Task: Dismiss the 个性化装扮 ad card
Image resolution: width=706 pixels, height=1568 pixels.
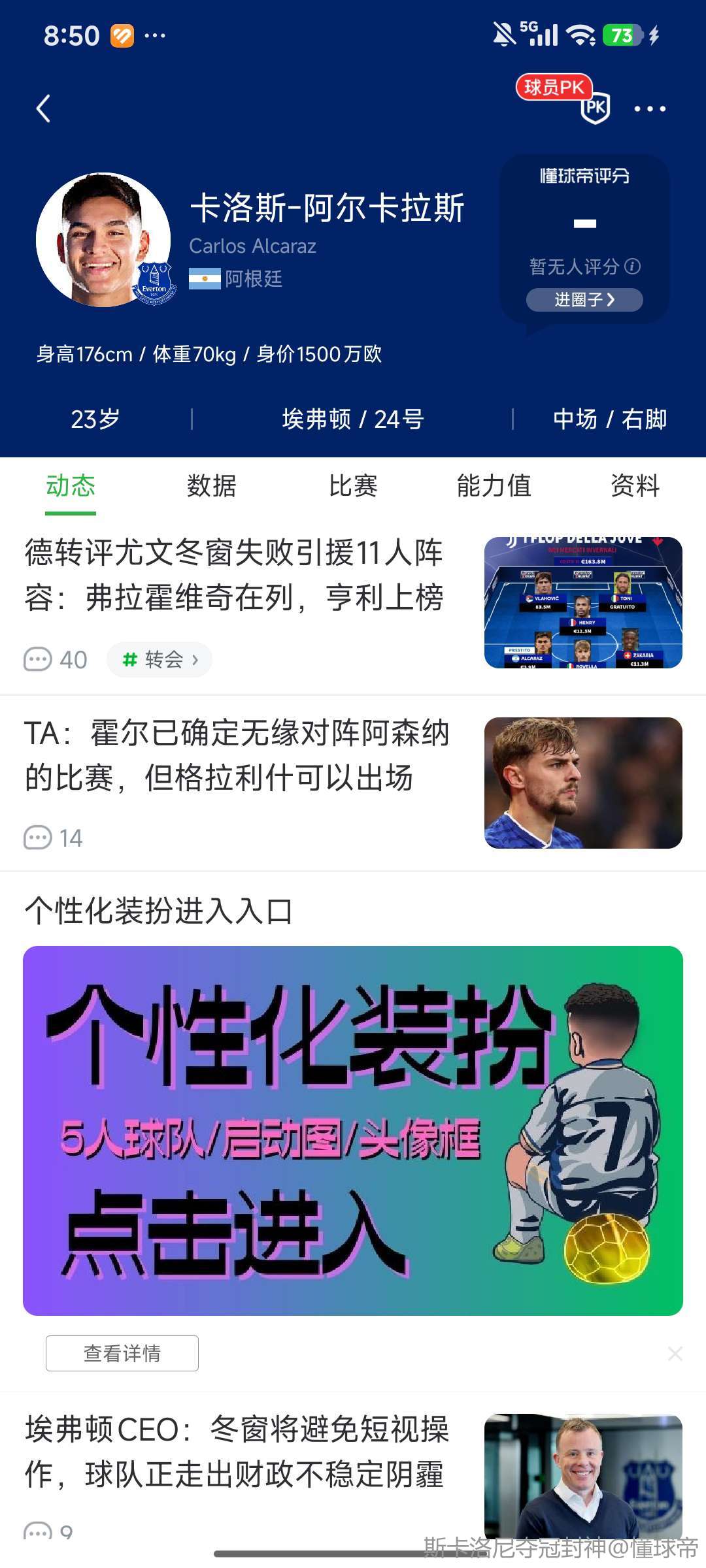Action: (x=675, y=1354)
